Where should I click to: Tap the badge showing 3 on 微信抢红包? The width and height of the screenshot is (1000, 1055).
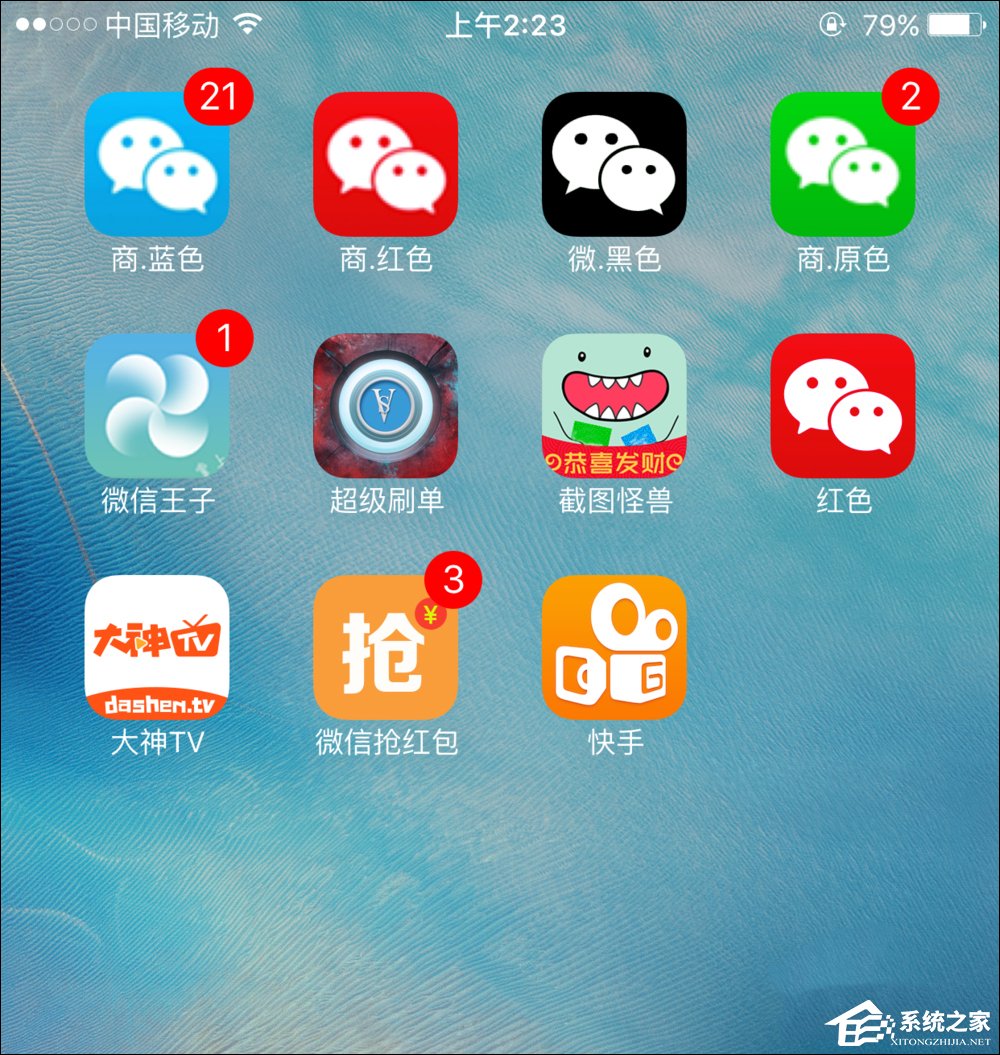coord(452,579)
